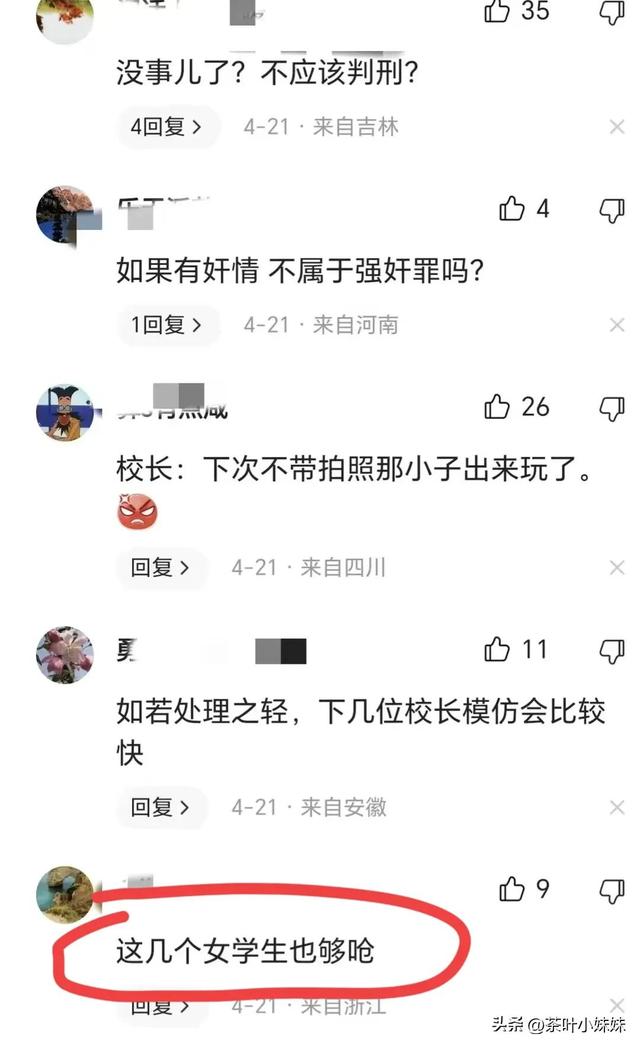Dismiss the comment from 吉林
640x1047 pixels.
tap(617, 127)
